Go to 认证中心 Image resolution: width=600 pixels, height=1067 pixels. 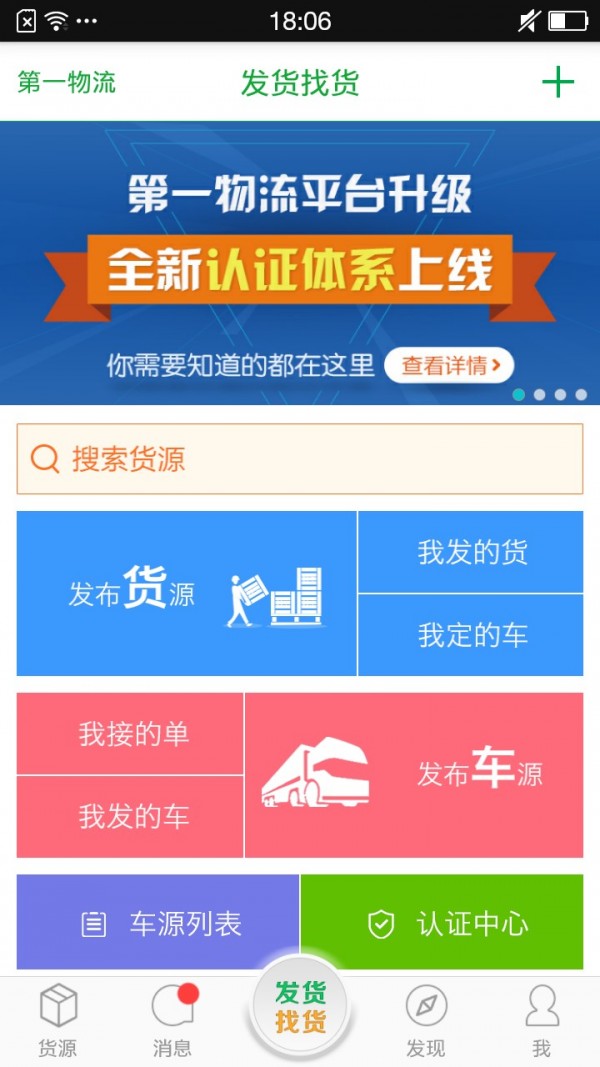click(x=442, y=923)
